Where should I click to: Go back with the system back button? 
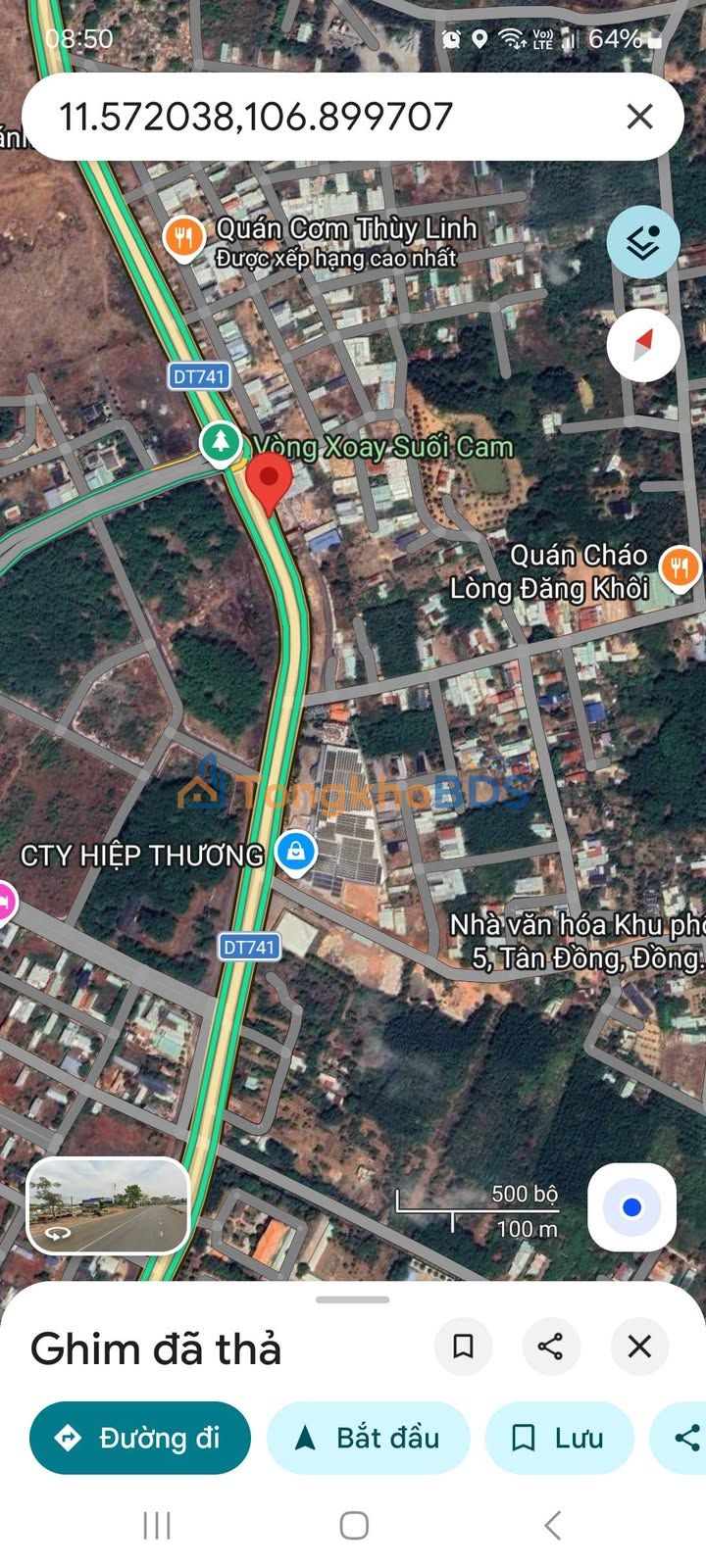pos(552,1525)
